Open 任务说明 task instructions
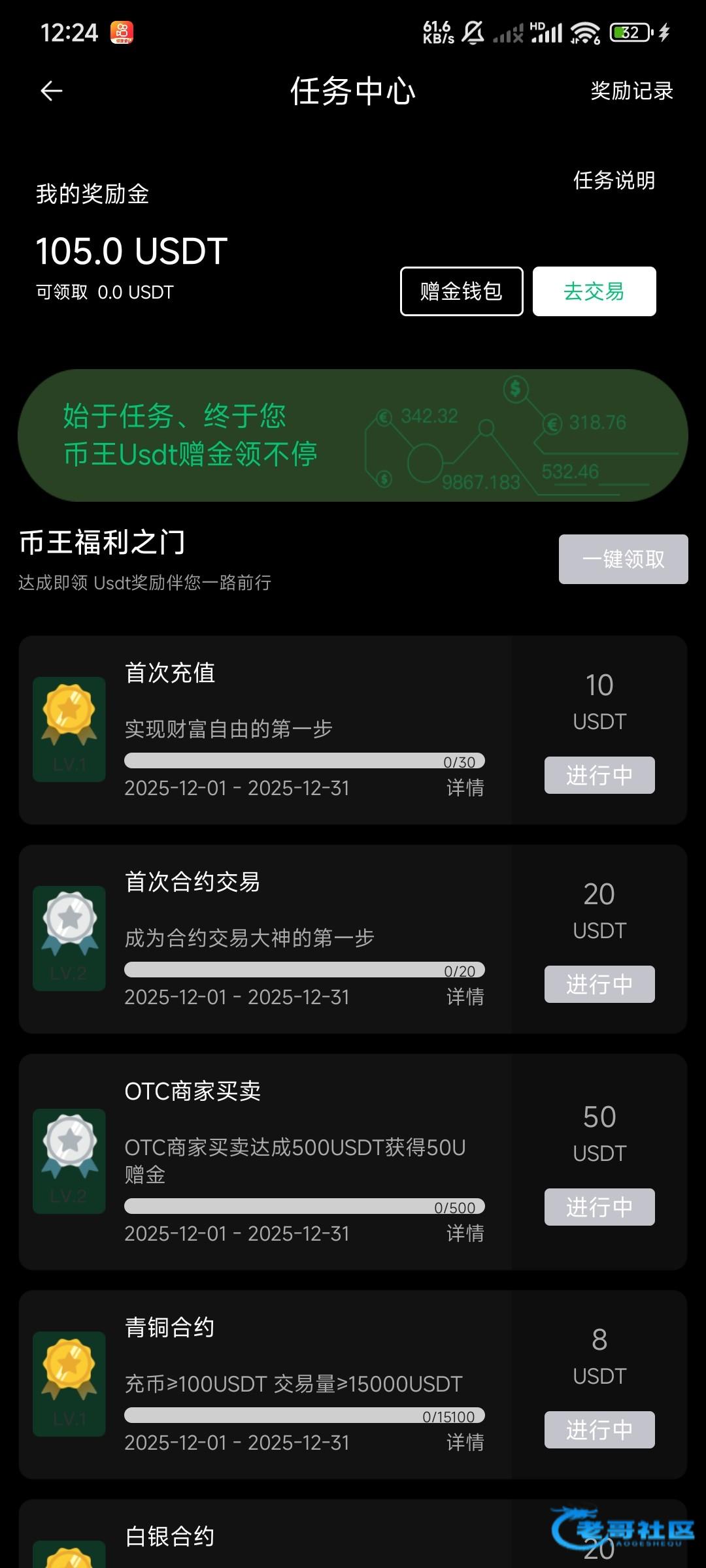The image size is (706, 1568). (x=614, y=180)
